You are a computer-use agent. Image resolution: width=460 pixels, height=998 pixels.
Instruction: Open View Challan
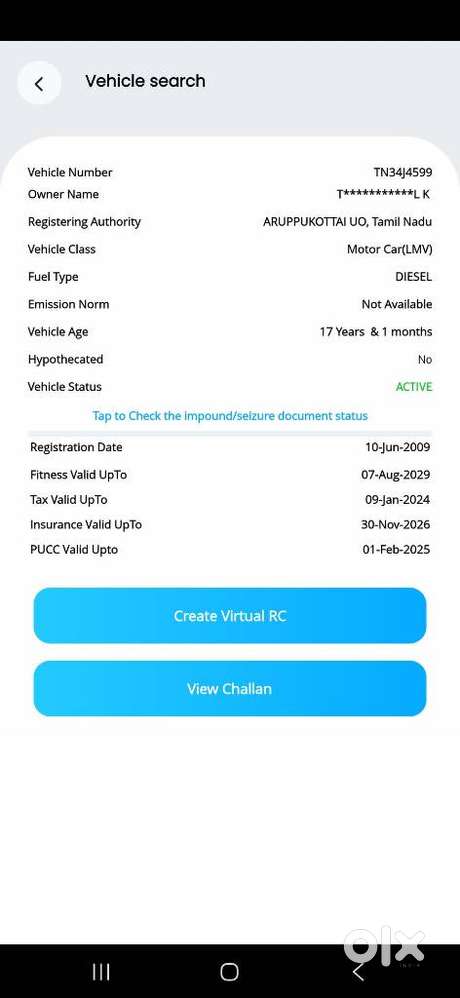pyautogui.click(x=230, y=688)
